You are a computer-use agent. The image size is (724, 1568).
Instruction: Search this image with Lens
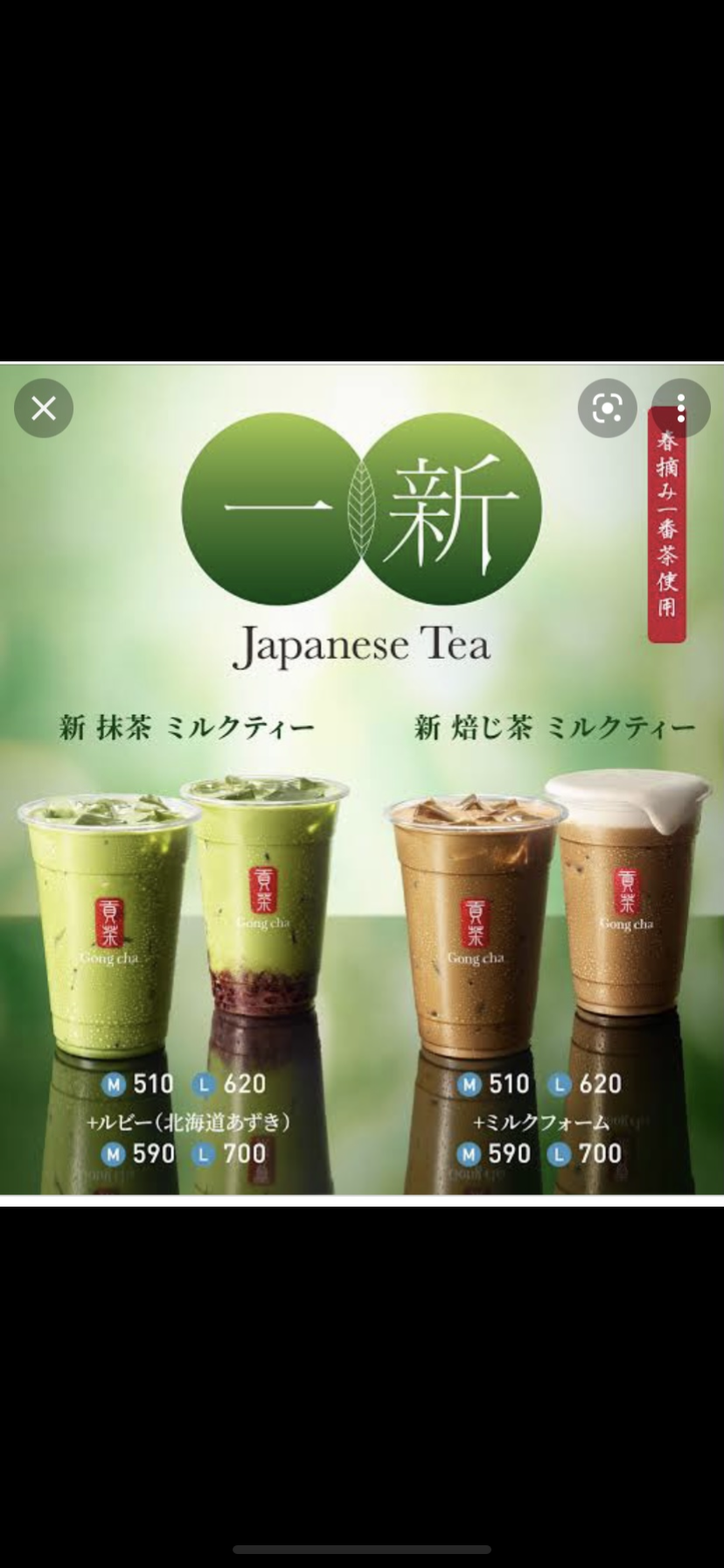607,408
